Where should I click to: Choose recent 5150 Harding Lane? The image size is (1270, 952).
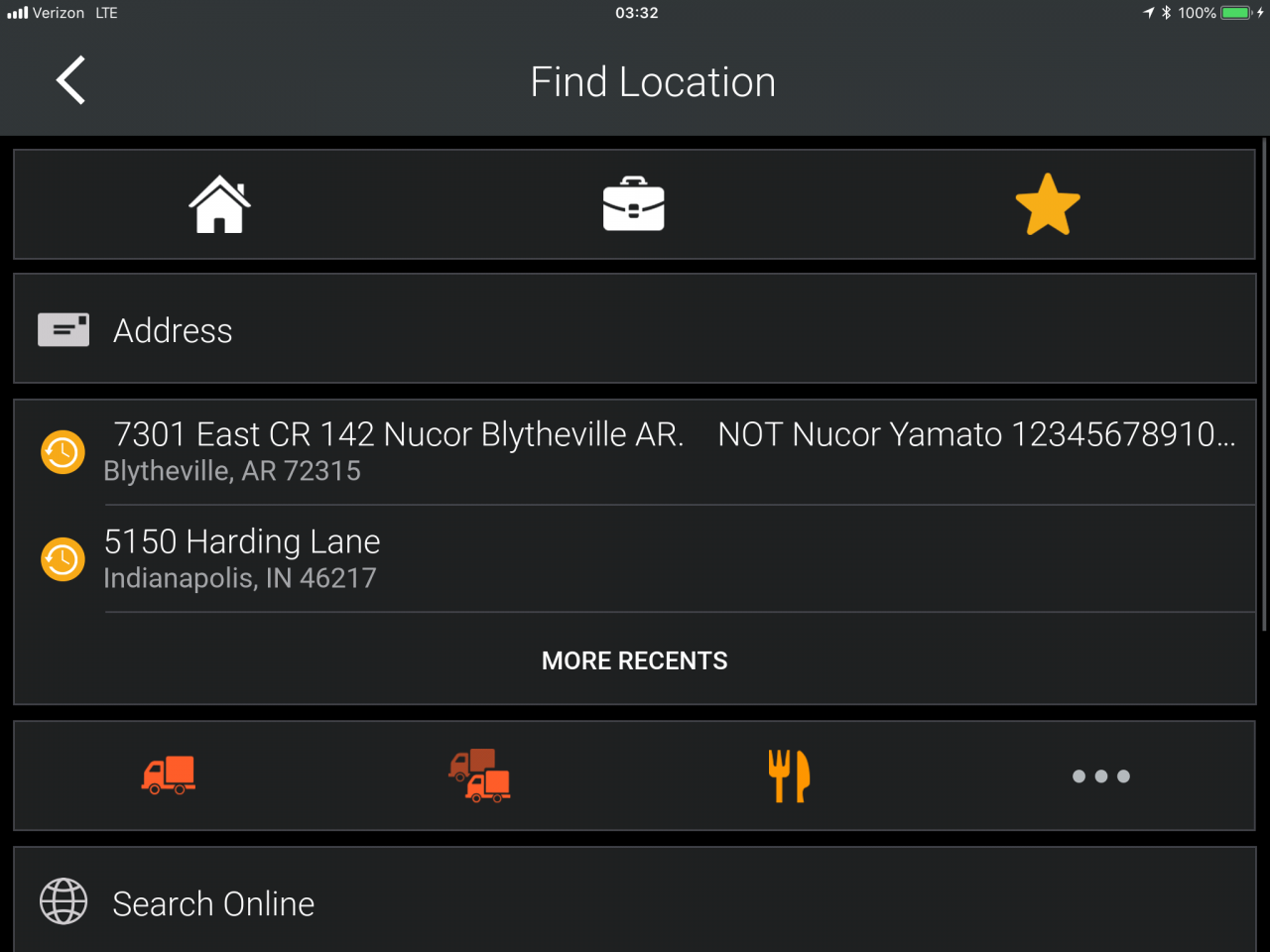633,558
